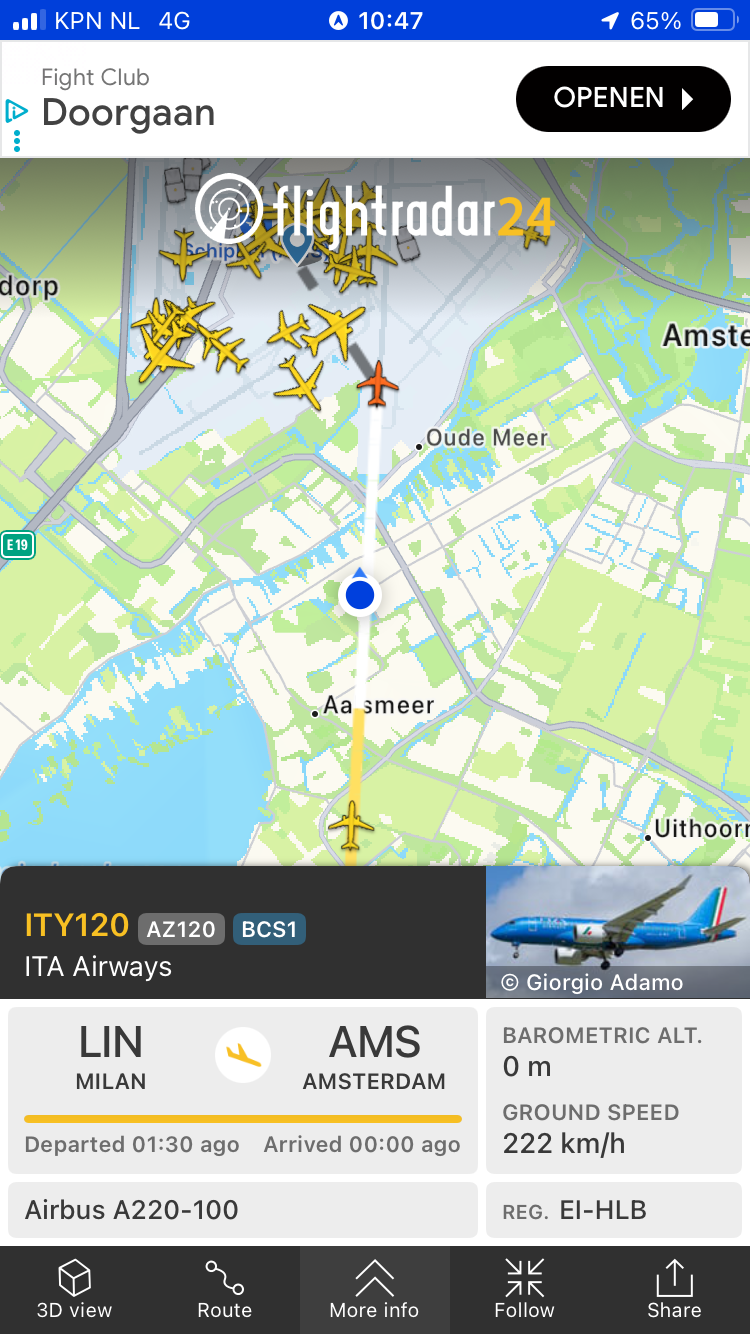
Task: Tap the Schiphol airport pin
Action: point(297,243)
